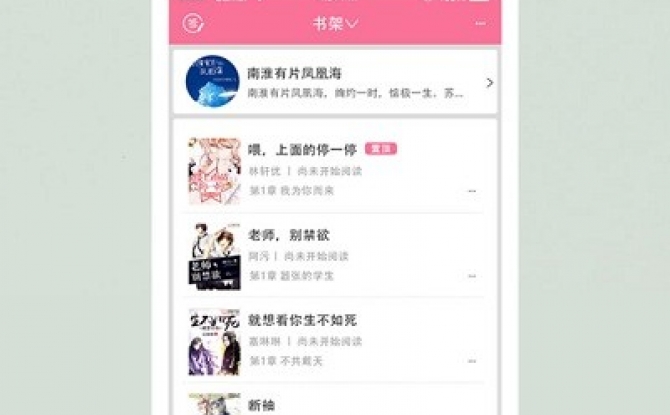The height and width of the screenshot is (415, 670).
Task: Open more options for 就想看你生不如死
Action: pos(472,361)
